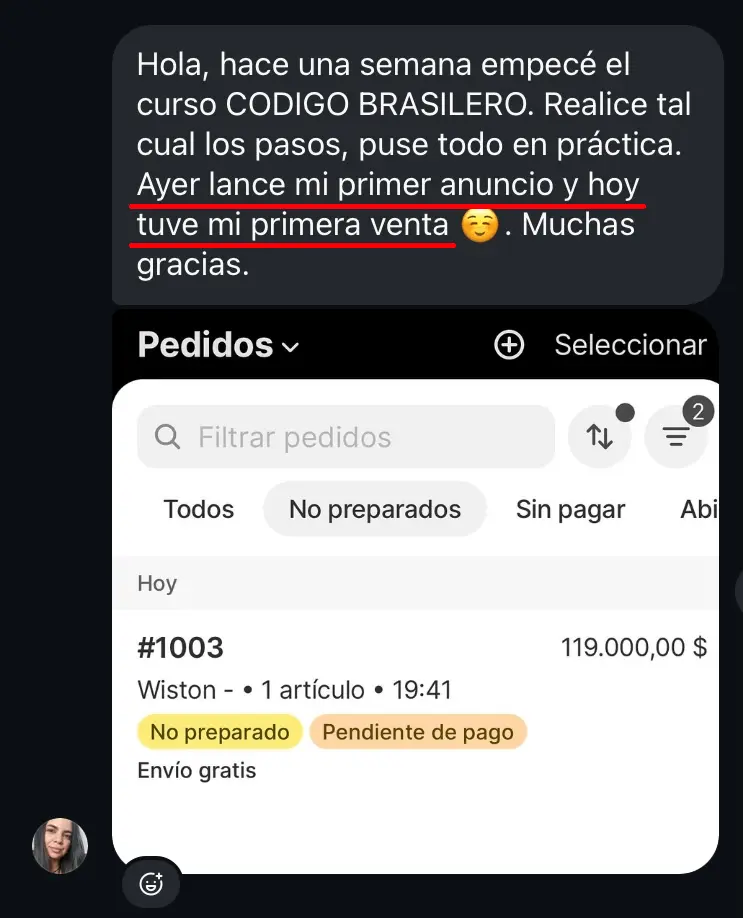Tap the smiling emoji in the message
Image resolution: width=743 pixels, height=918 pixels.
click(x=478, y=225)
